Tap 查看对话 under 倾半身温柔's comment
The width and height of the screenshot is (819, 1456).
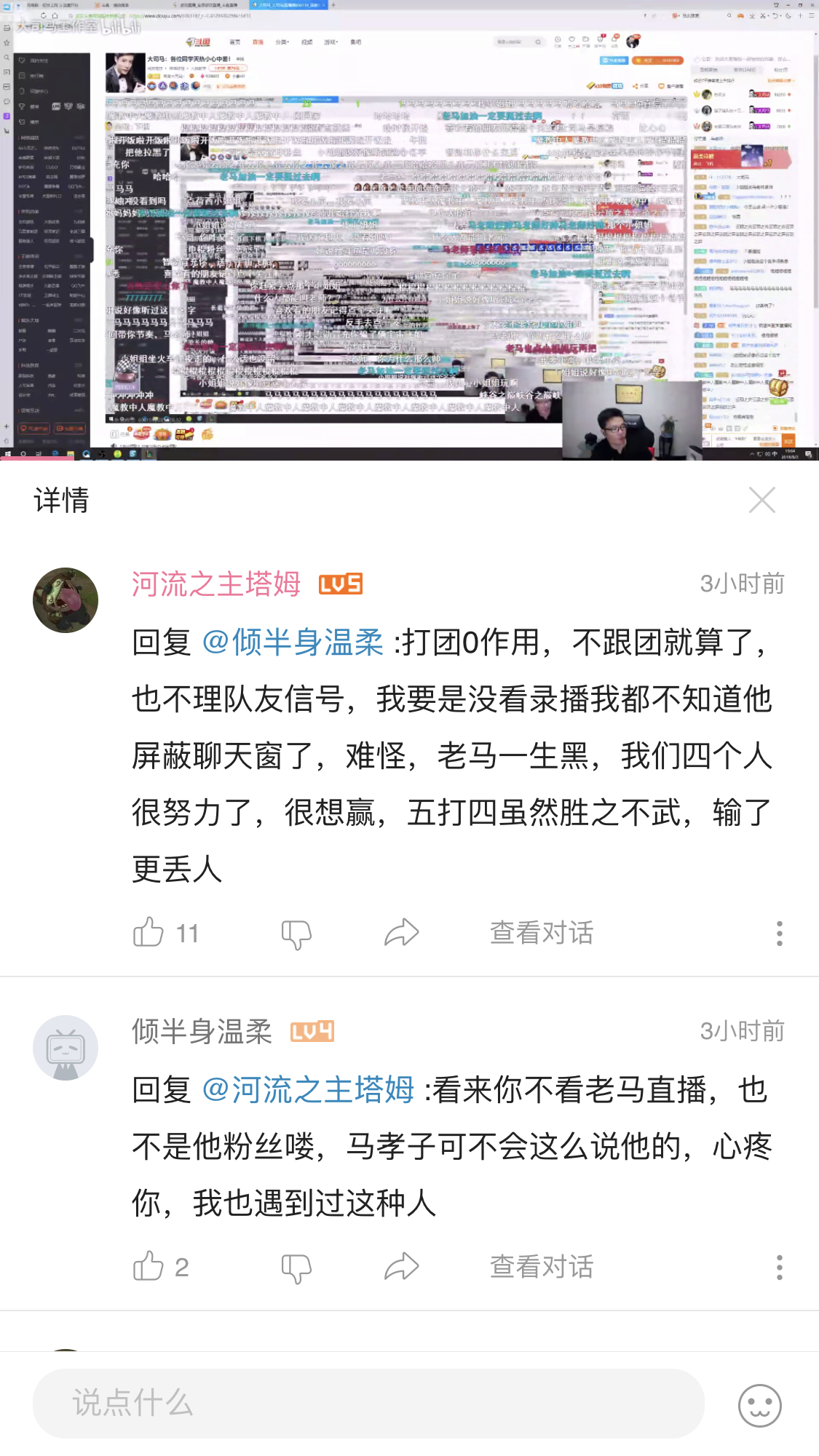[x=542, y=1267]
